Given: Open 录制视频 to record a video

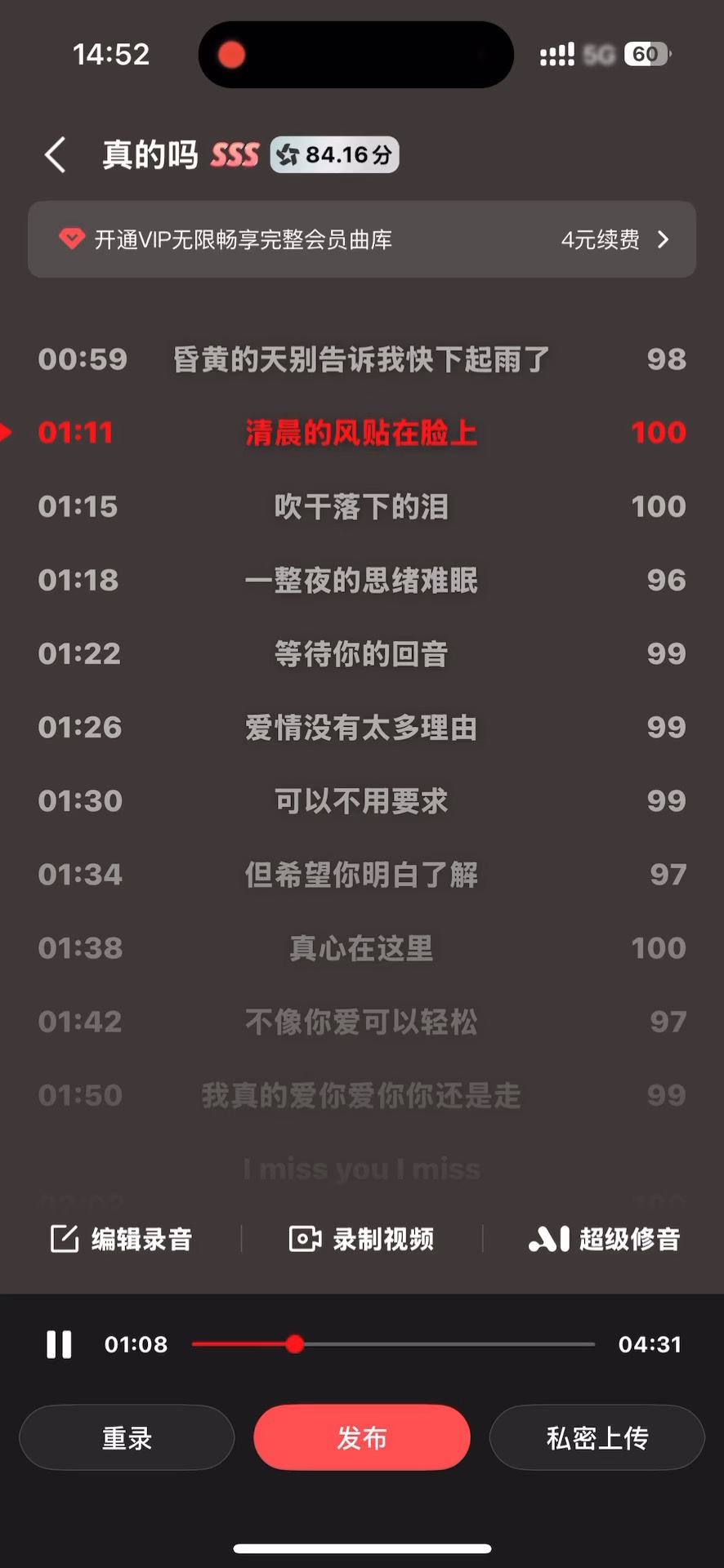Looking at the screenshot, I should tap(362, 1239).
